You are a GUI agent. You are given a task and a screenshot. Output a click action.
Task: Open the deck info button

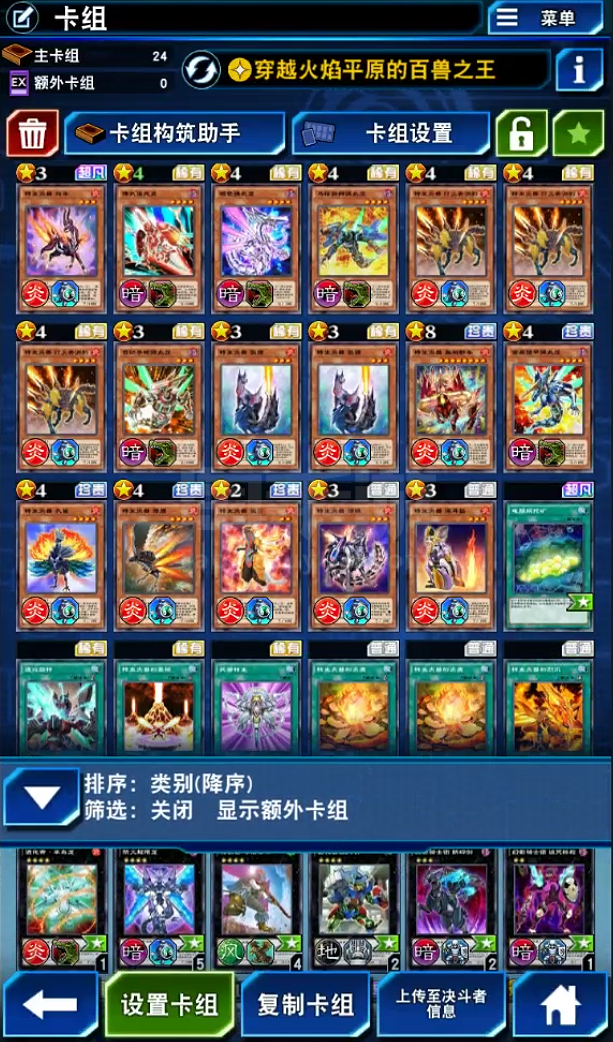pos(579,70)
